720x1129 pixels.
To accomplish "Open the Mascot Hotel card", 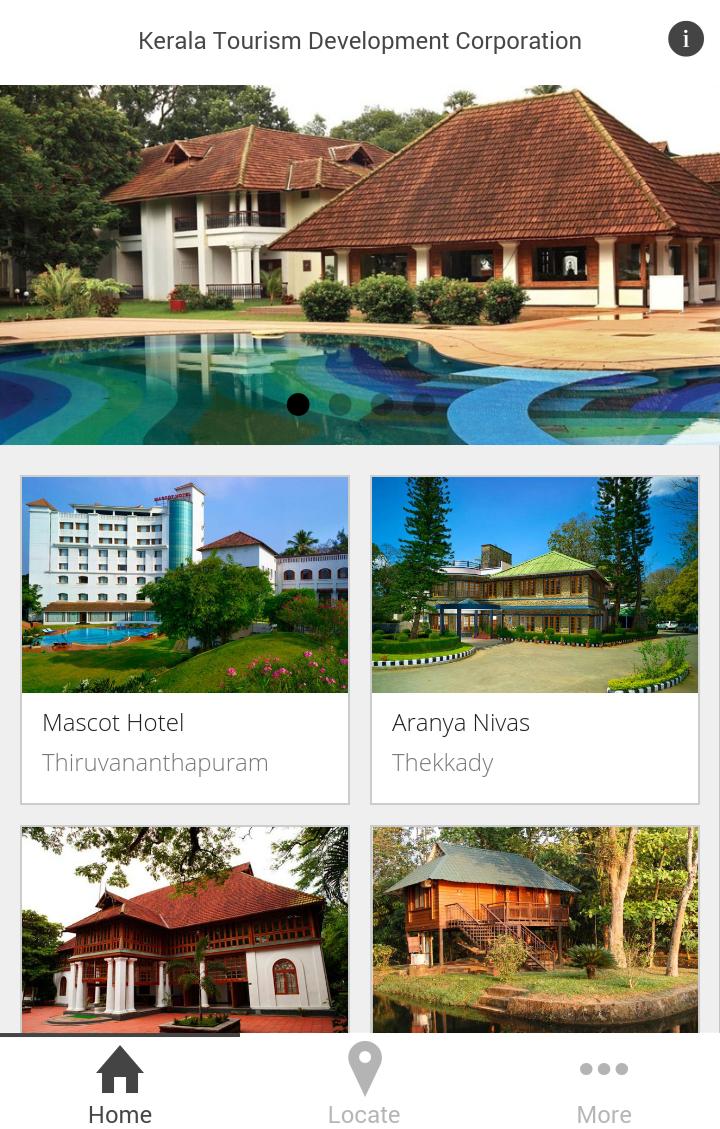I will coord(185,640).
